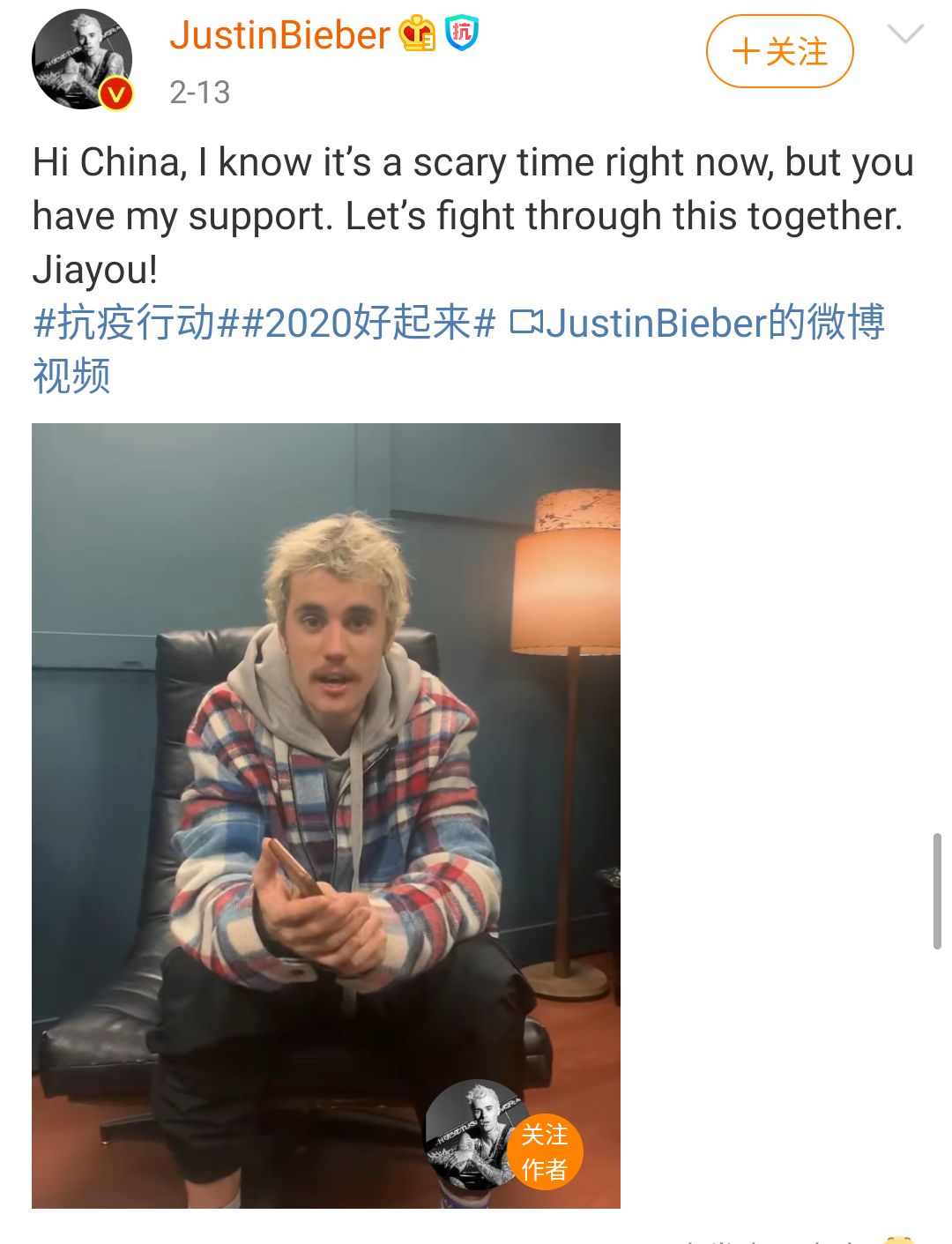Tap 关注作者 on the video
This screenshot has width=952, height=1244.
click(545, 1151)
